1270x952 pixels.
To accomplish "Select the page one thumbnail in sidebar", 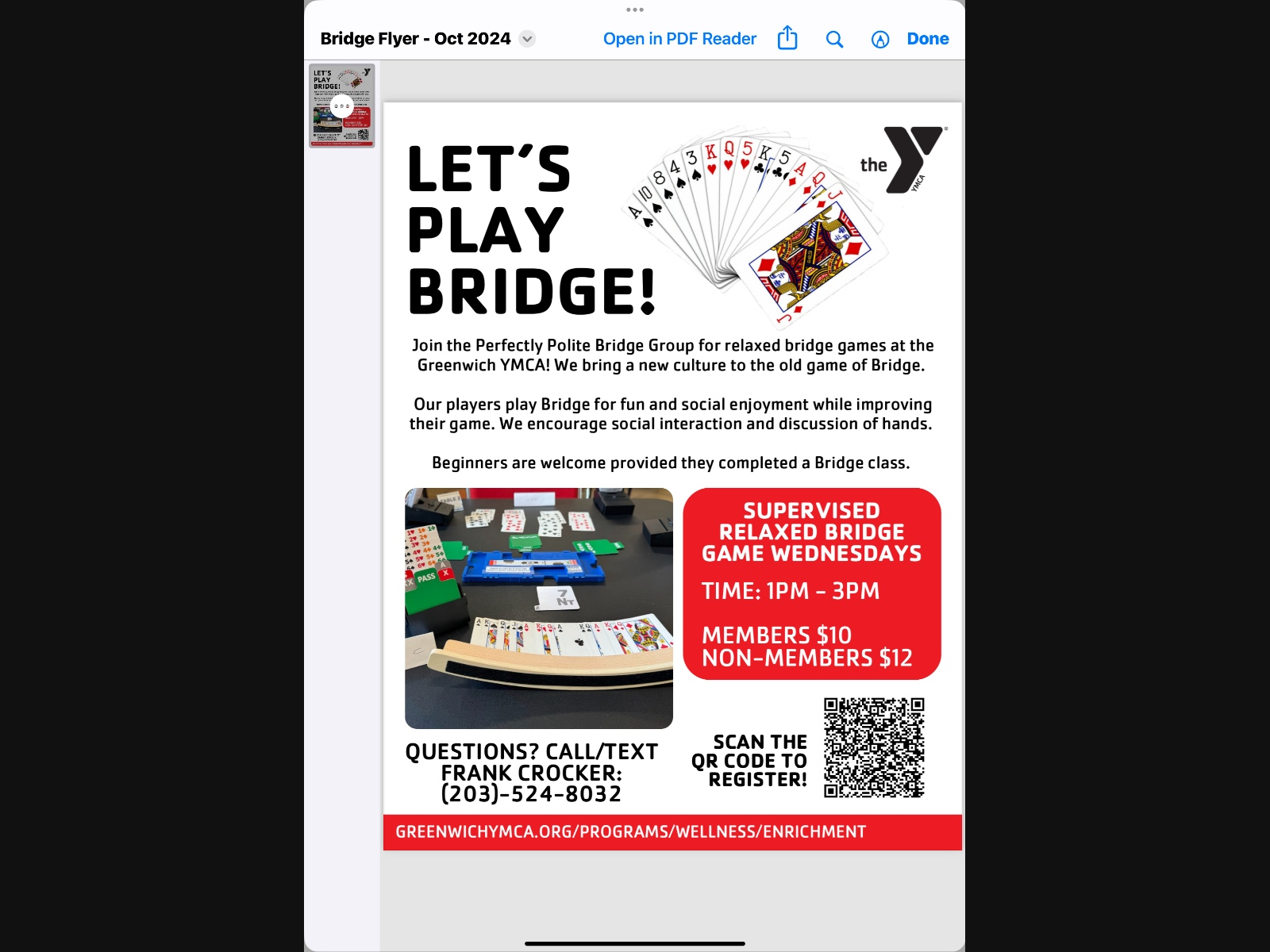I will click(341, 106).
